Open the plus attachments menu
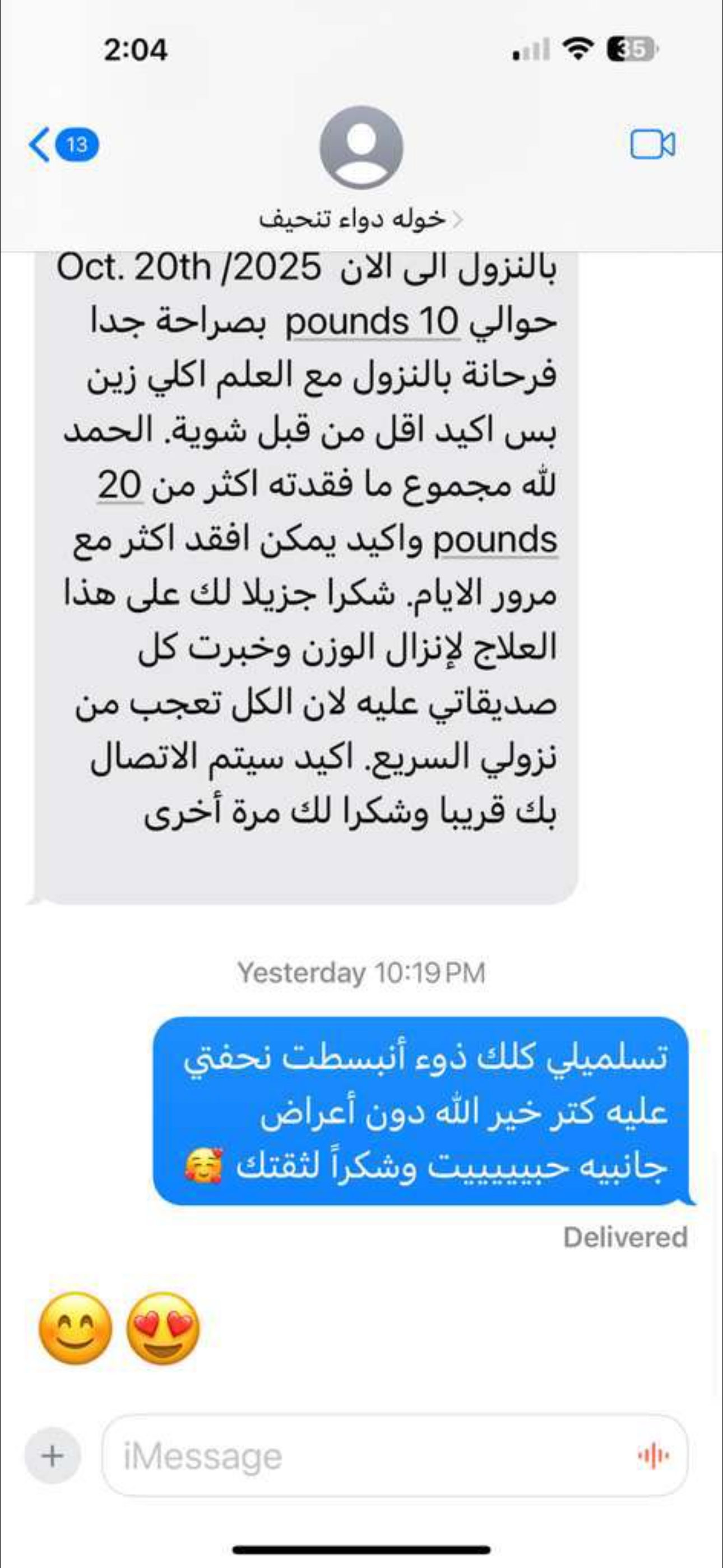 point(52,1456)
